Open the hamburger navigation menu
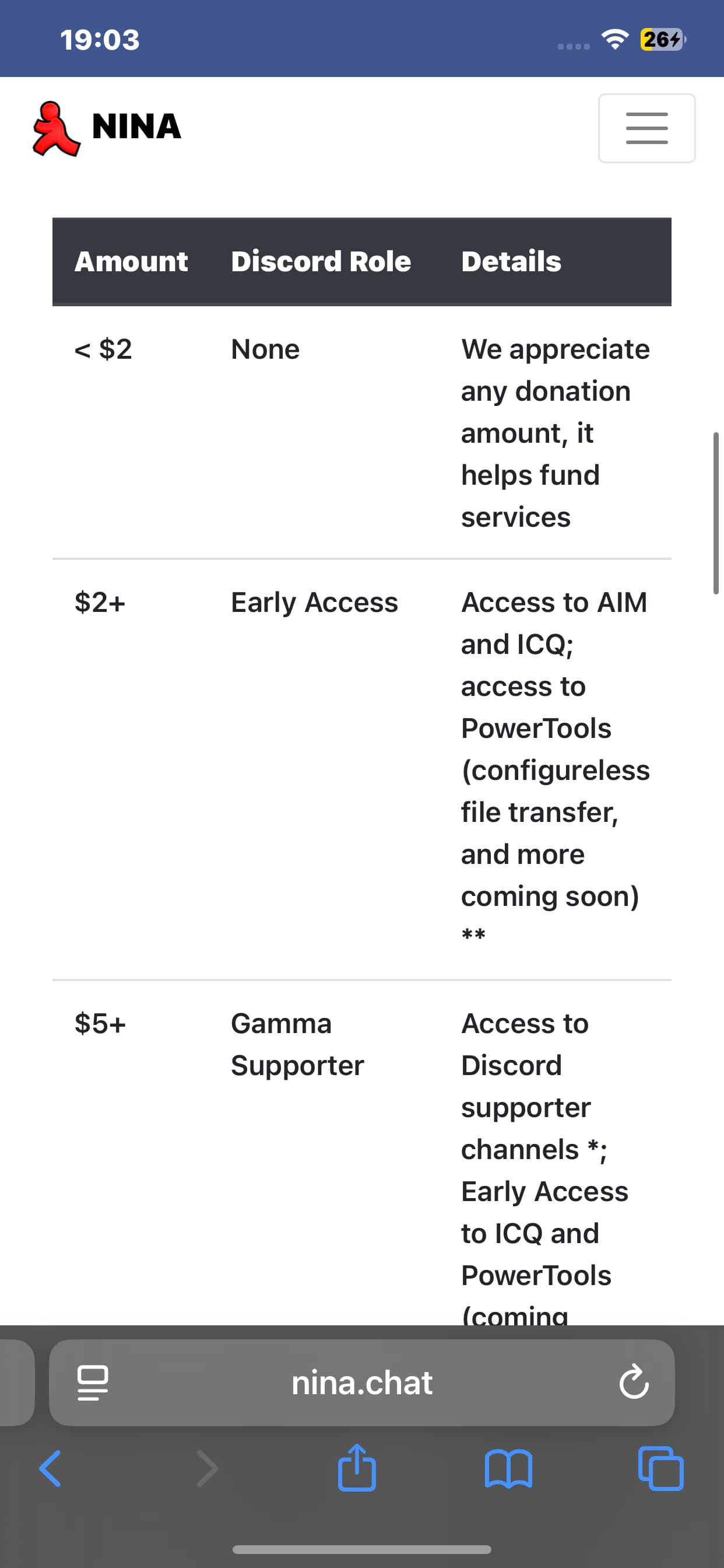This screenshot has width=724, height=1568. [646, 128]
